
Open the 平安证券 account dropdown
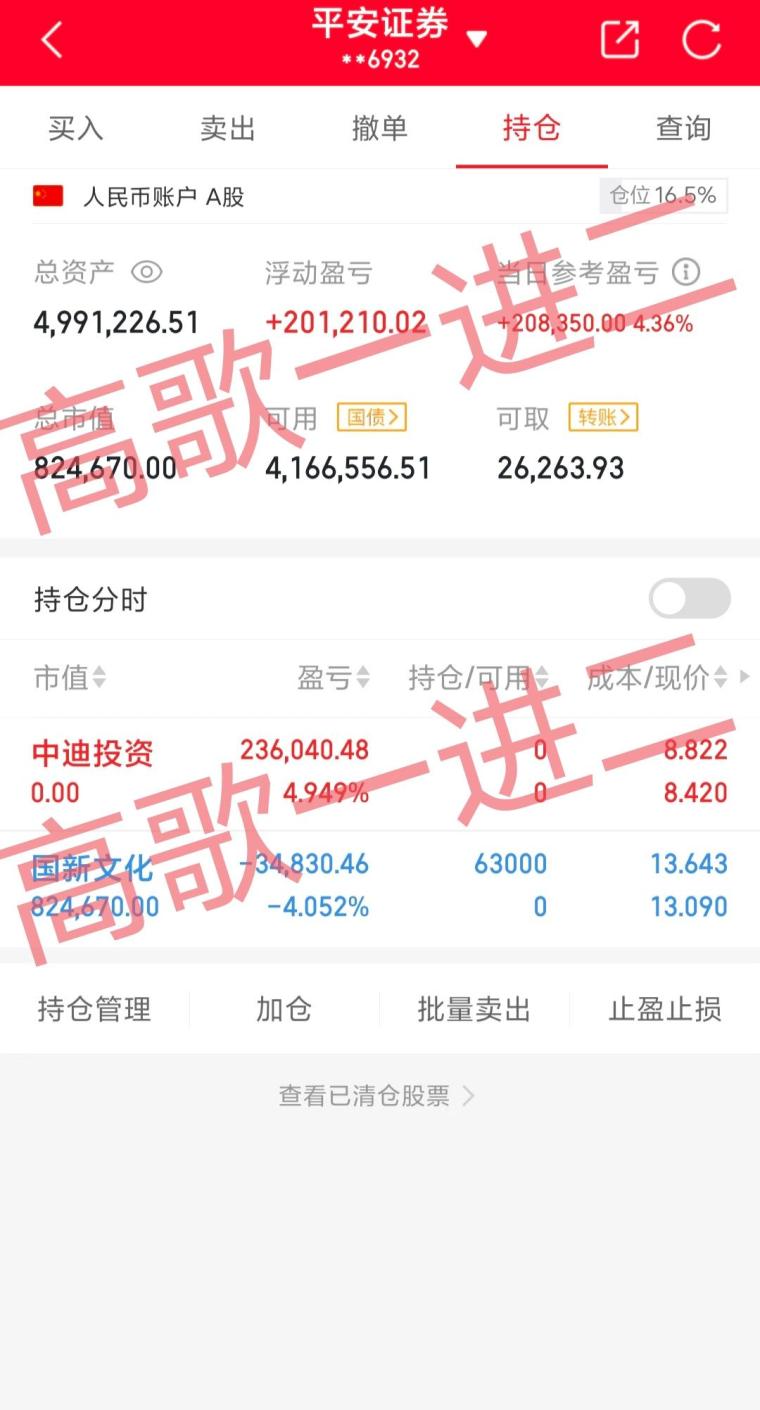pos(476,40)
